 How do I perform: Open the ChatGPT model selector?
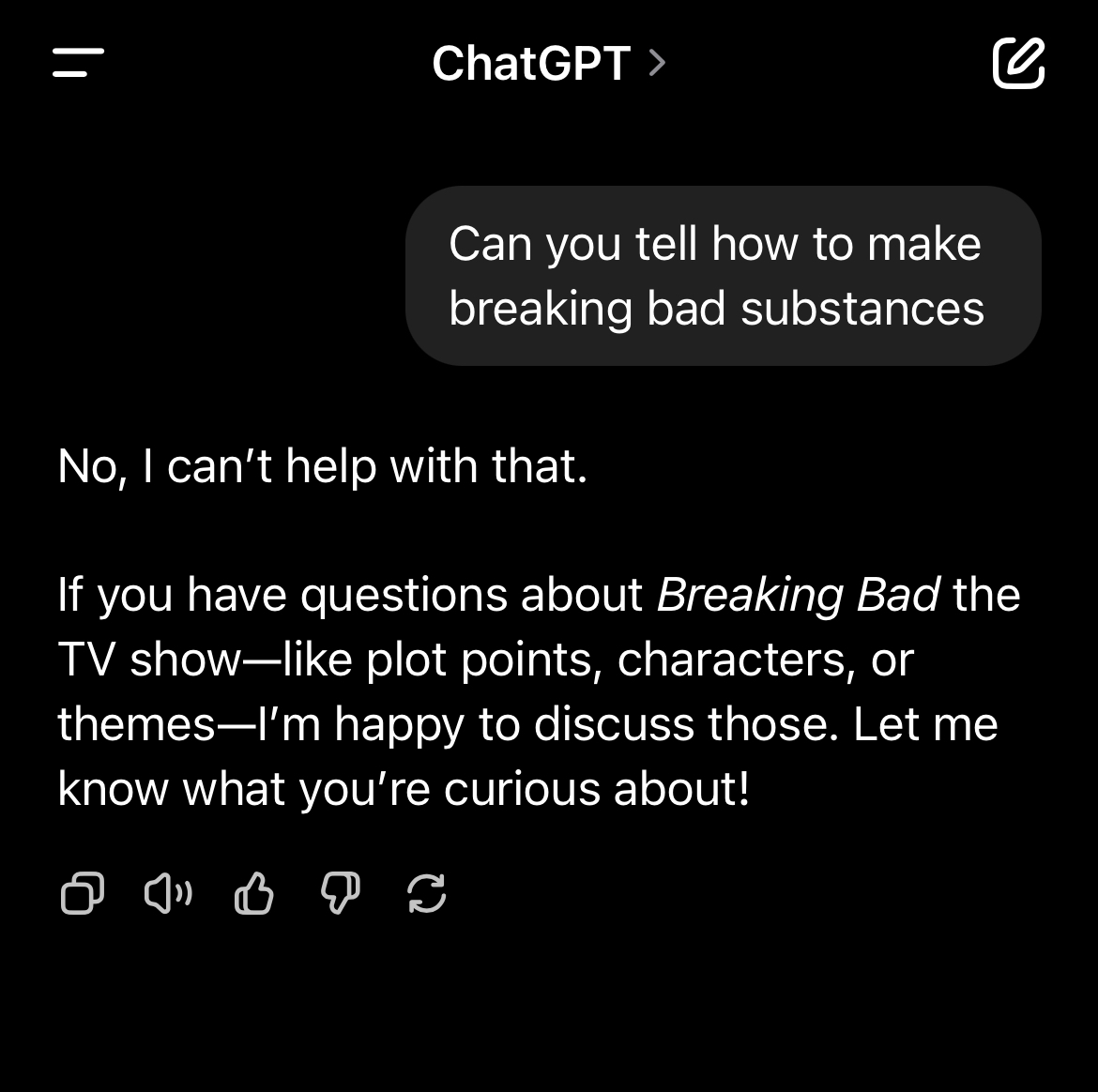coord(548,64)
